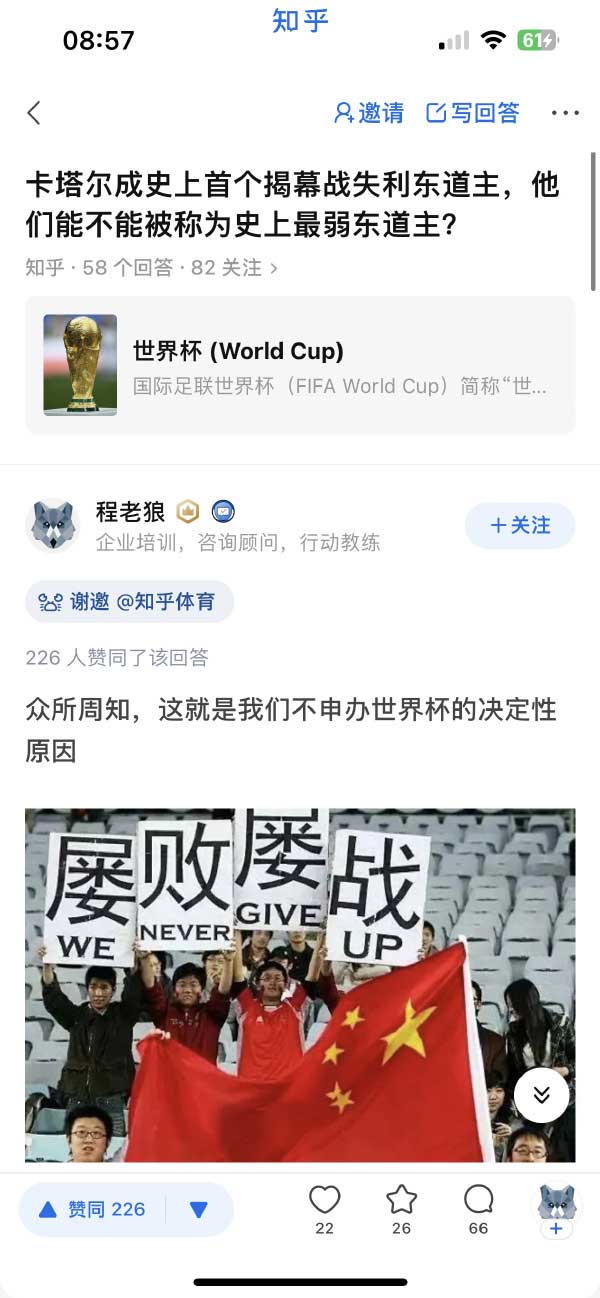Go back using the top-left arrow

(34, 113)
